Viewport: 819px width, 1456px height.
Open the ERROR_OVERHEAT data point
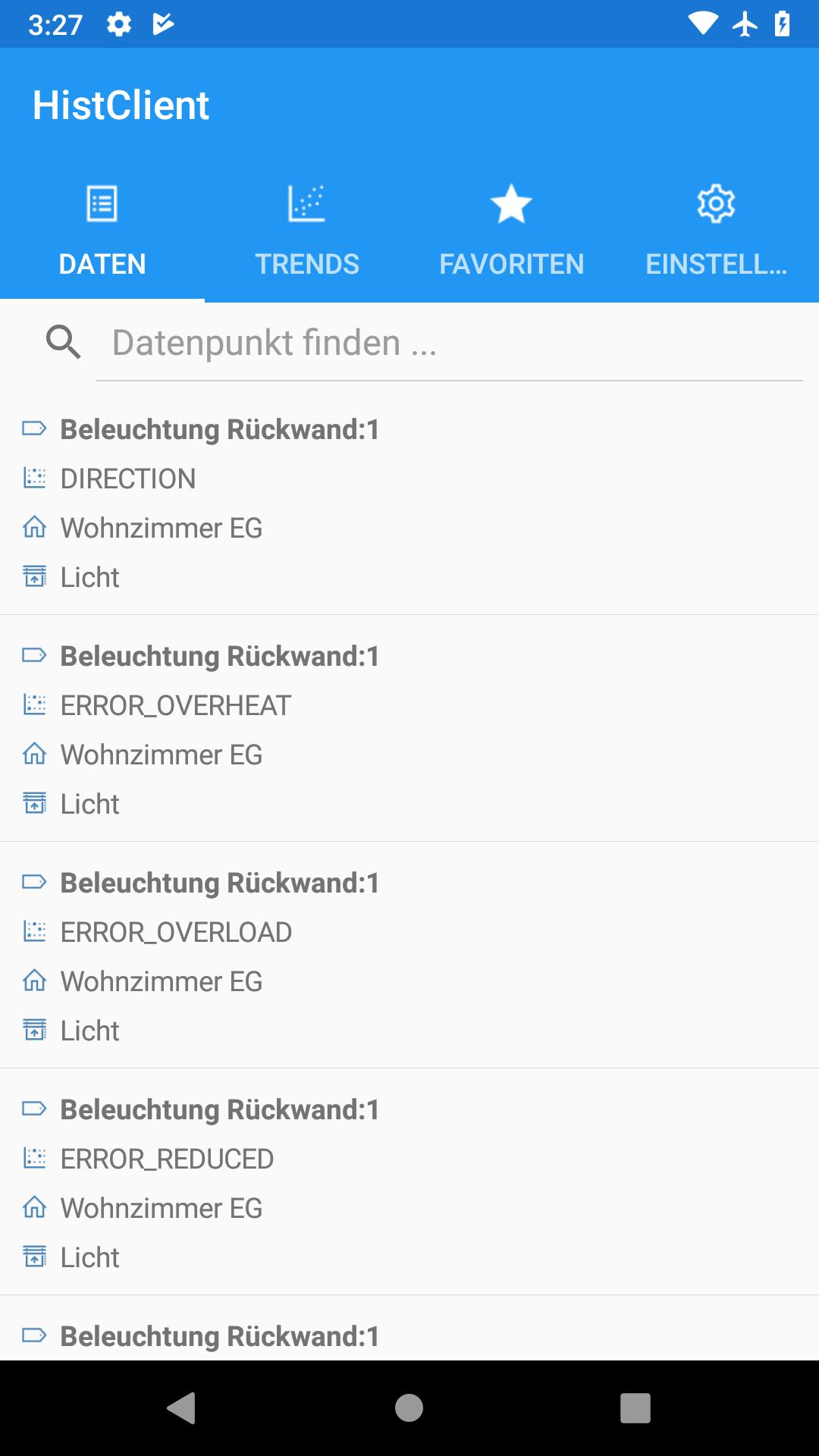tap(409, 729)
